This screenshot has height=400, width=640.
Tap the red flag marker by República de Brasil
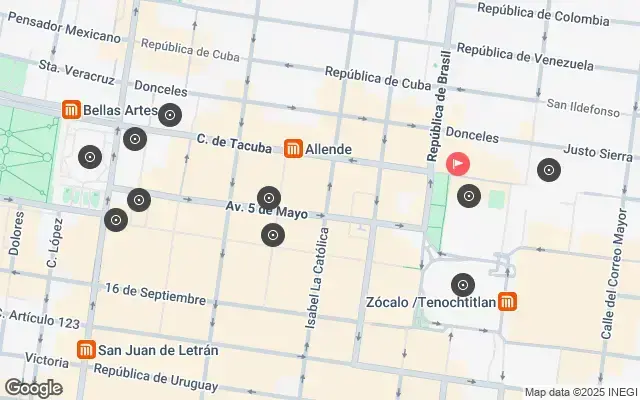(x=458, y=163)
